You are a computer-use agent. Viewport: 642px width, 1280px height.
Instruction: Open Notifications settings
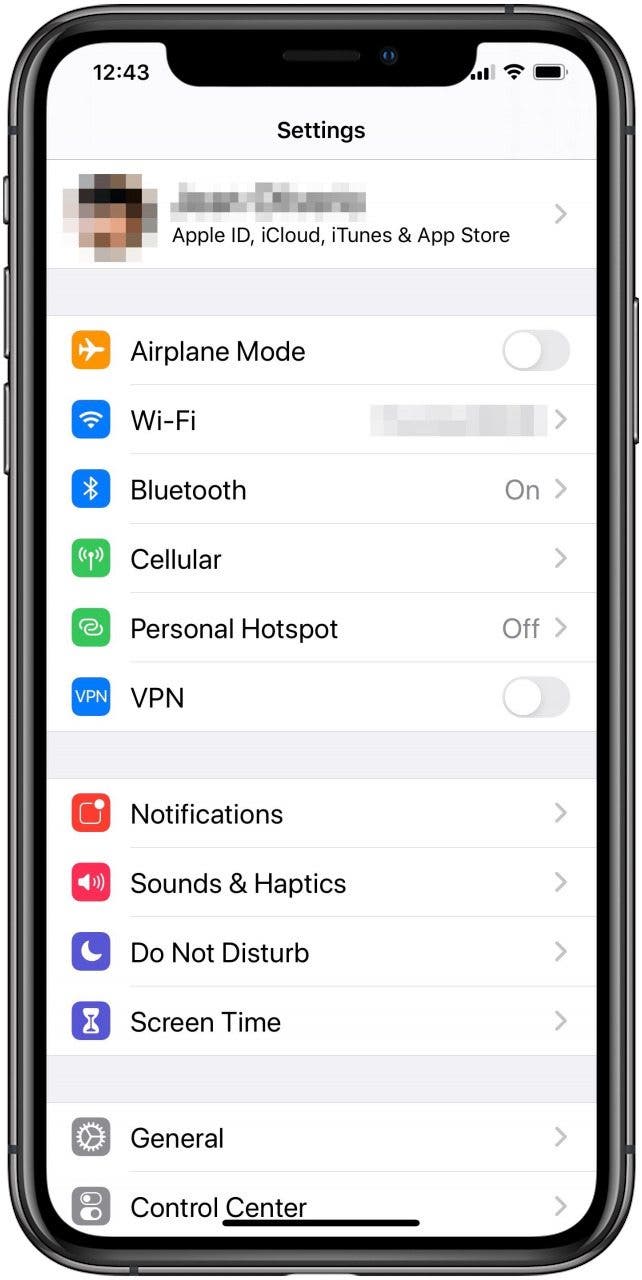coord(321,813)
